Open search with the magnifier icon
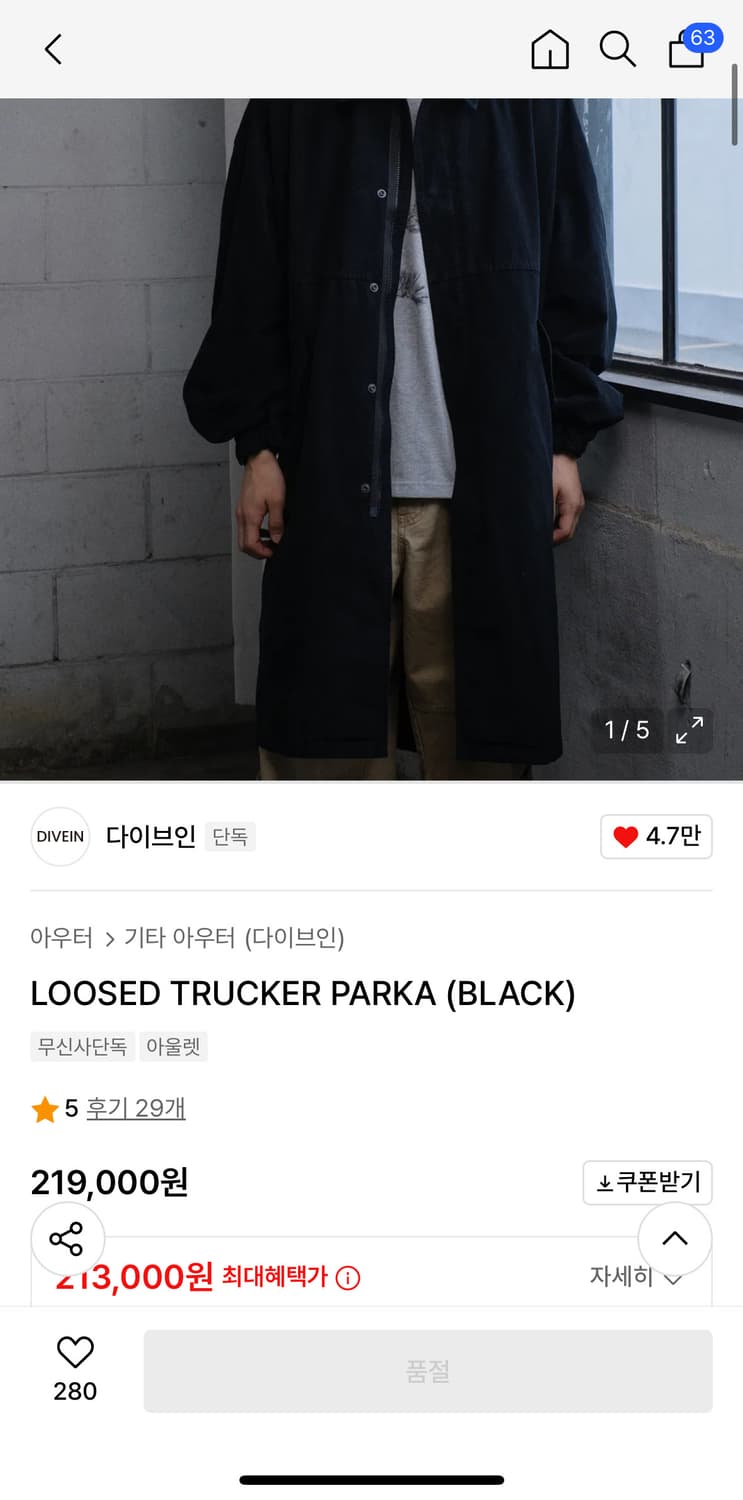 617,48
